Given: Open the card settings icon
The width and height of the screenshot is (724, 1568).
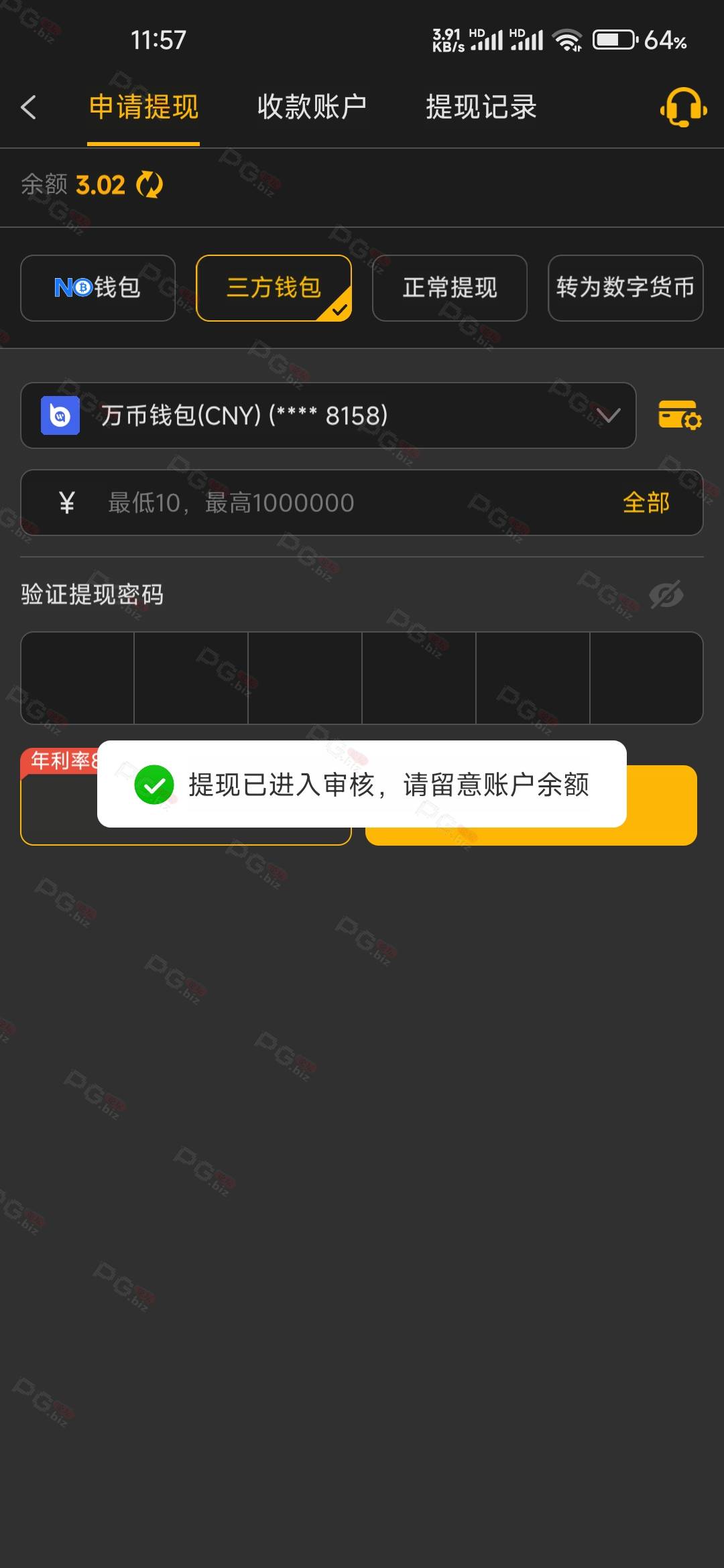Looking at the screenshot, I should pyautogui.click(x=680, y=415).
